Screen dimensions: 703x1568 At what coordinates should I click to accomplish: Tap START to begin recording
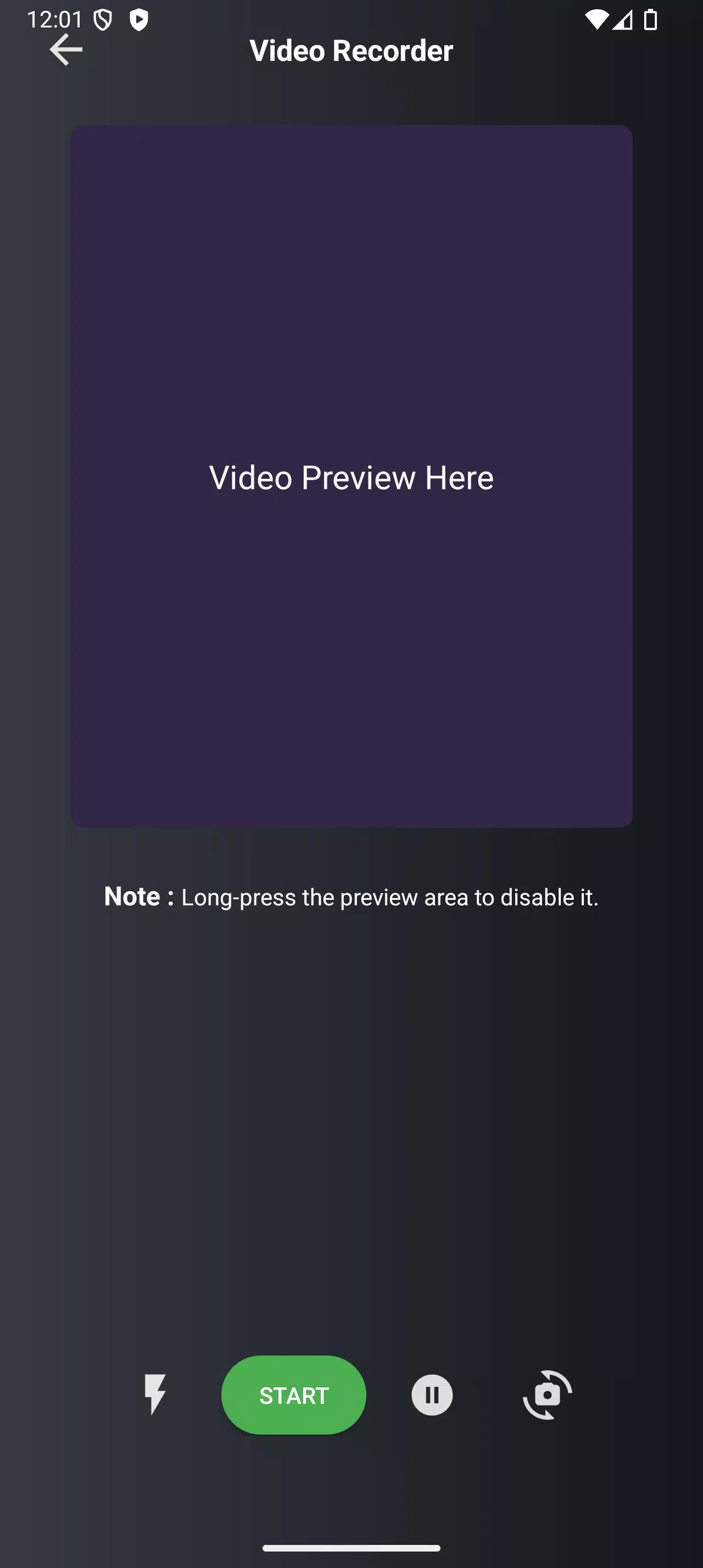pyautogui.click(x=293, y=1395)
